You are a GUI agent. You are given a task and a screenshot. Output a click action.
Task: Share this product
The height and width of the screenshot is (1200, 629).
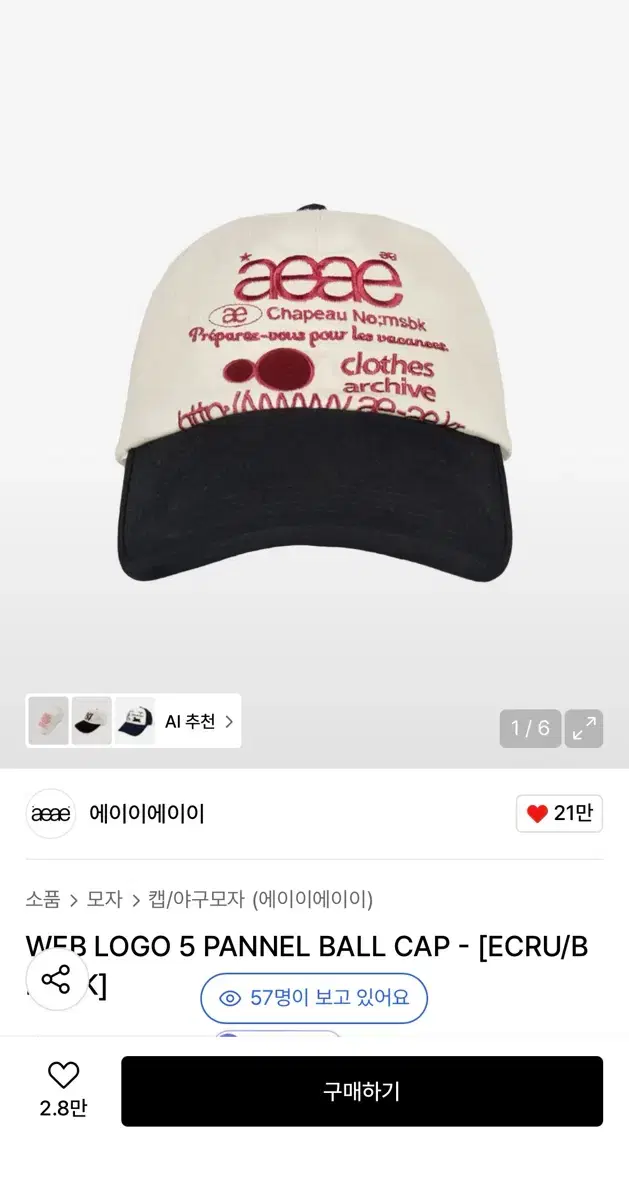click(x=56, y=979)
